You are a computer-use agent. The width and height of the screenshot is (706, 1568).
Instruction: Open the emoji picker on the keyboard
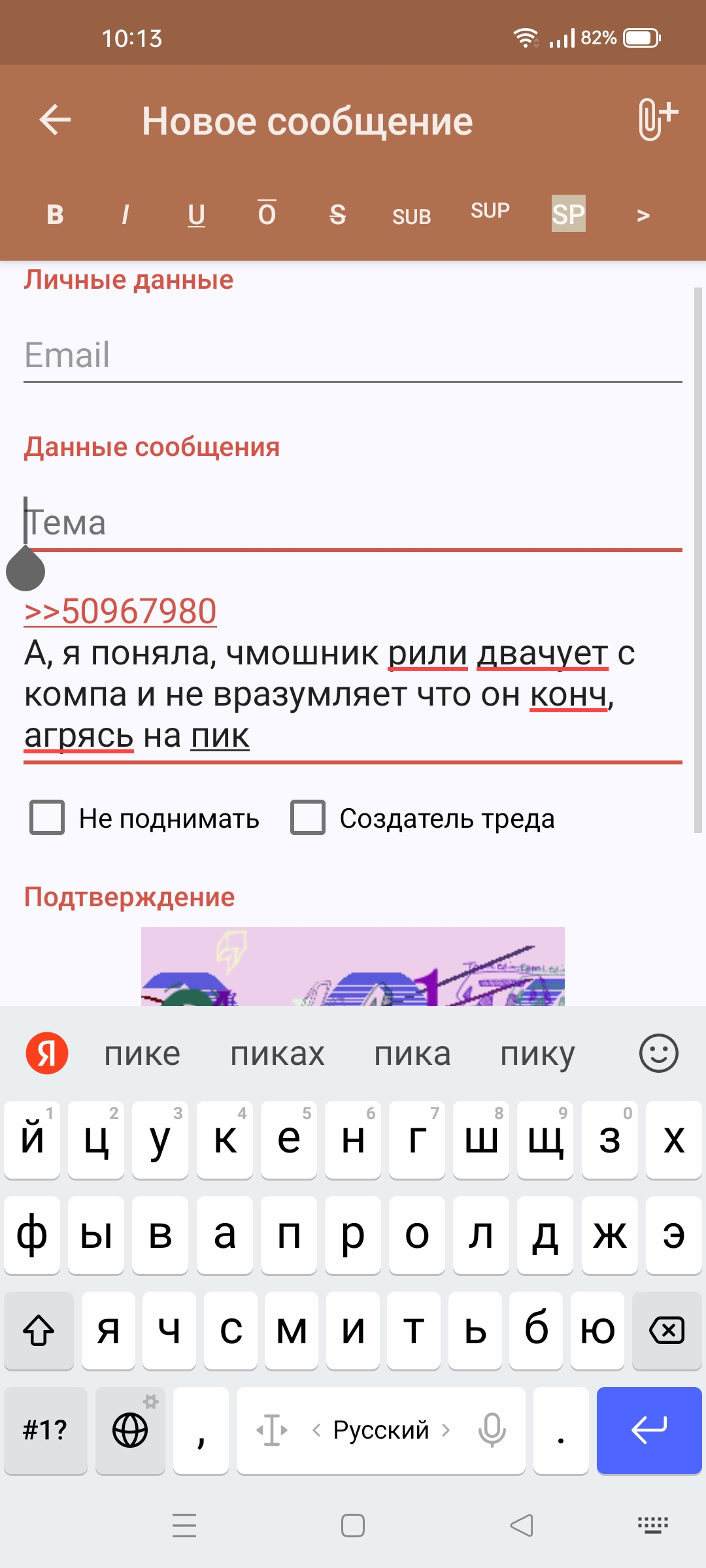[x=658, y=1053]
